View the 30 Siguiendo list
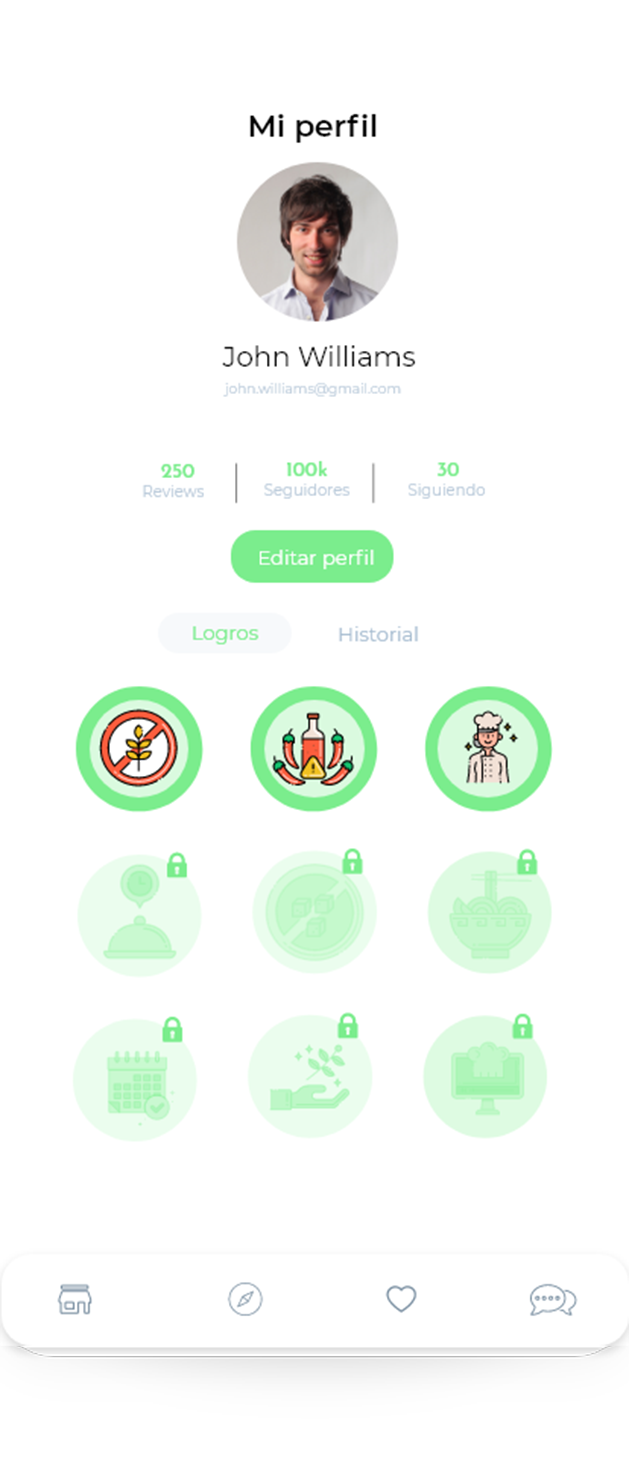Viewport: 629px width, 1475px height. (x=446, y=479)
